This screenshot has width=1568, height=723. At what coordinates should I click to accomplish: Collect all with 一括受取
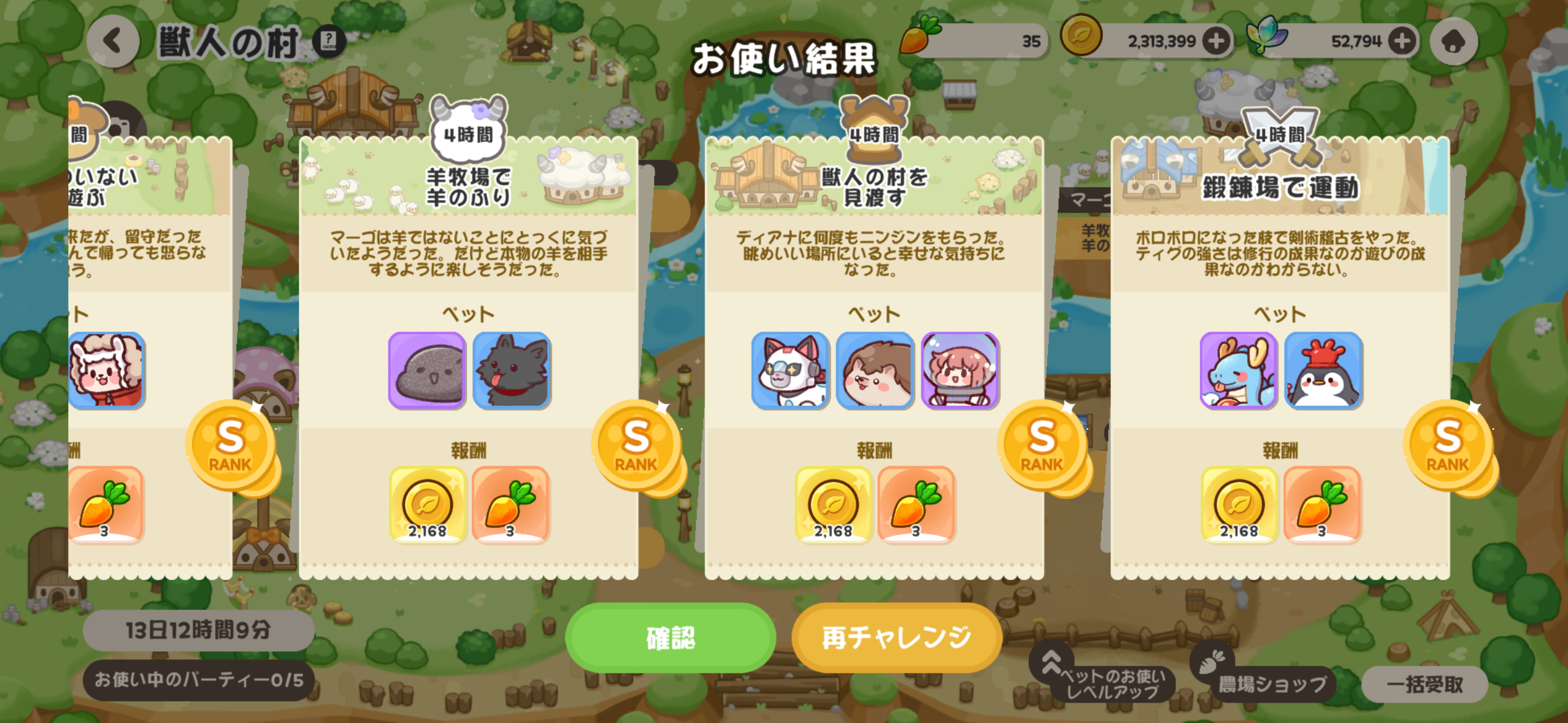pos(1424,684)
